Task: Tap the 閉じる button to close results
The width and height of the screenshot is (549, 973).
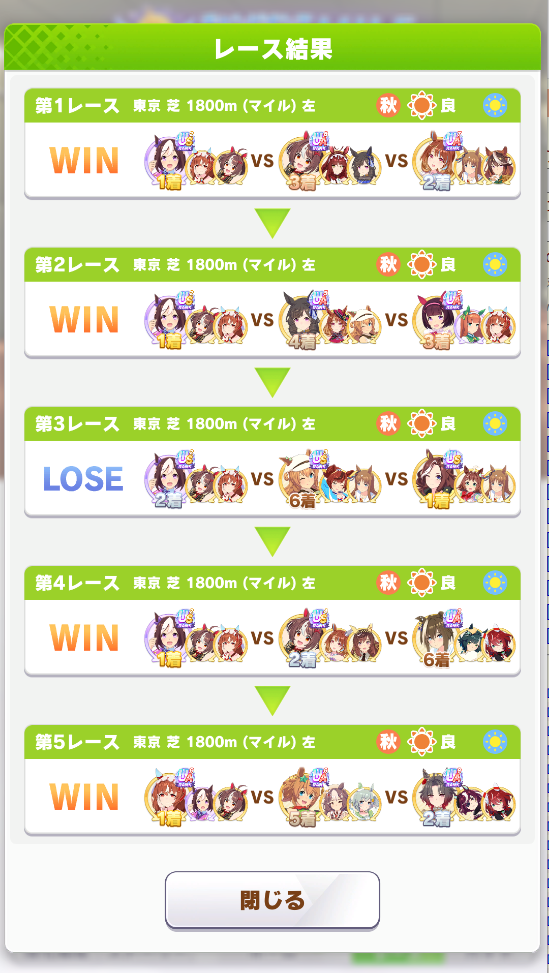Action: pyautogui.click(x=272, y=900)
